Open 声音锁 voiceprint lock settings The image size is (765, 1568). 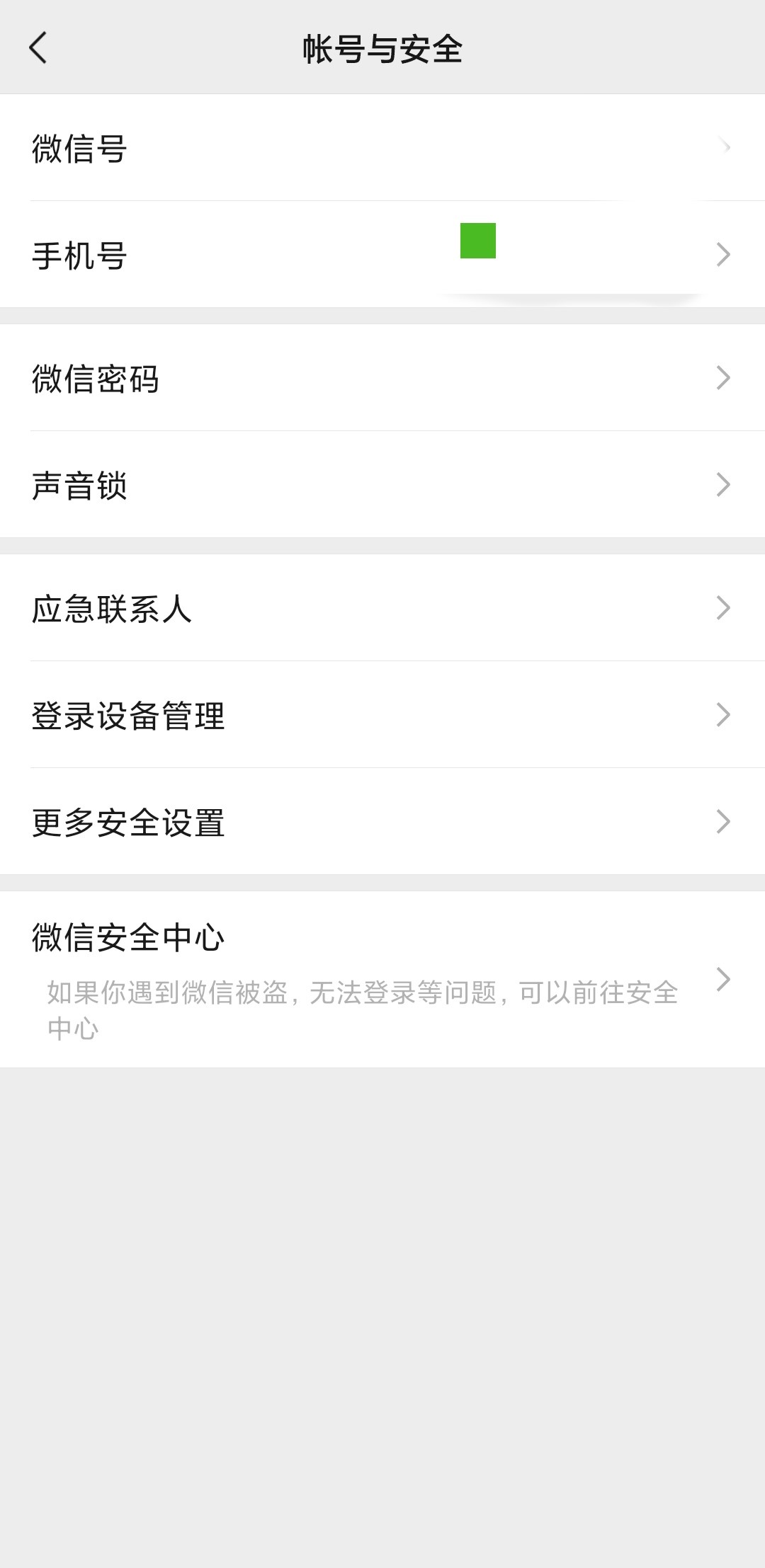(382, 485)
